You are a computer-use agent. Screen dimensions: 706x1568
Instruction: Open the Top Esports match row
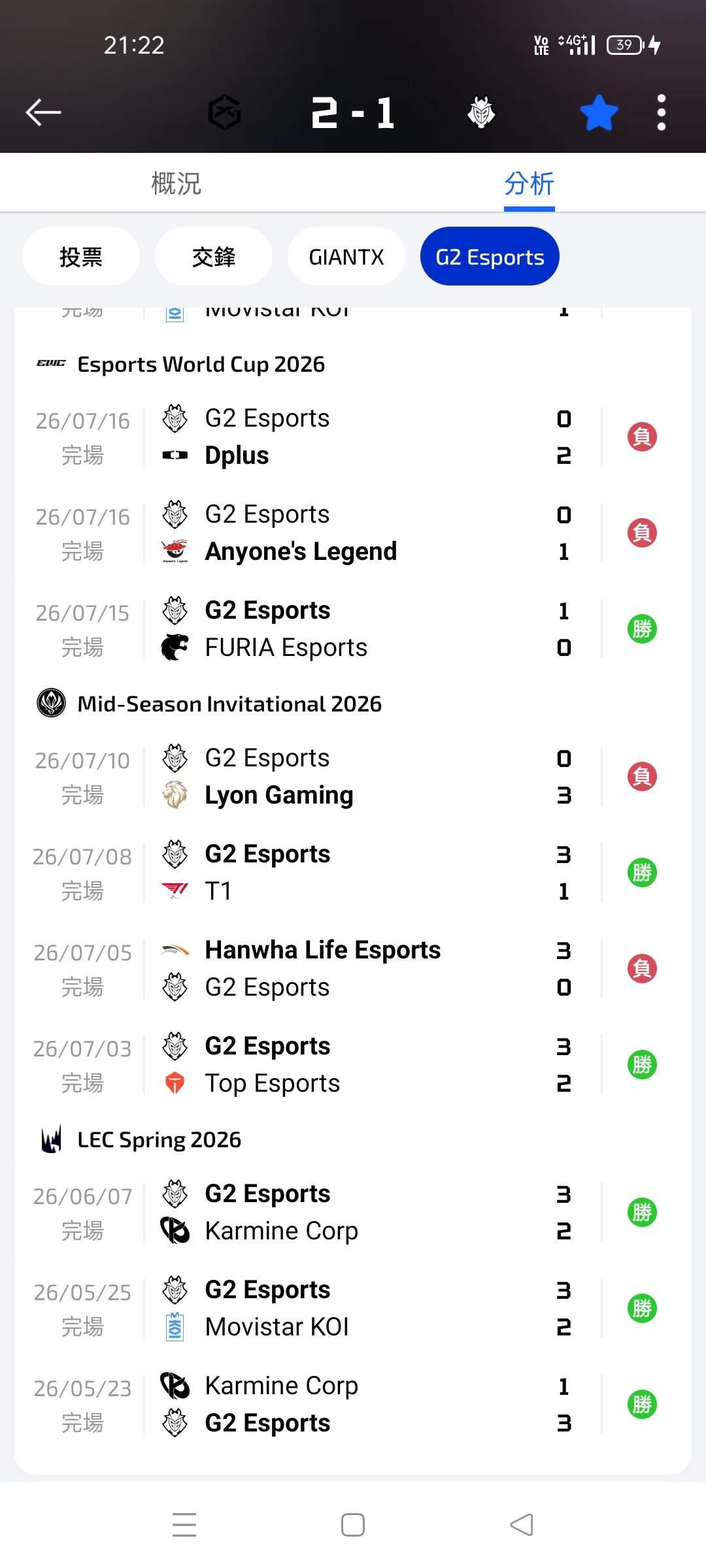(x=353, y=1064)
